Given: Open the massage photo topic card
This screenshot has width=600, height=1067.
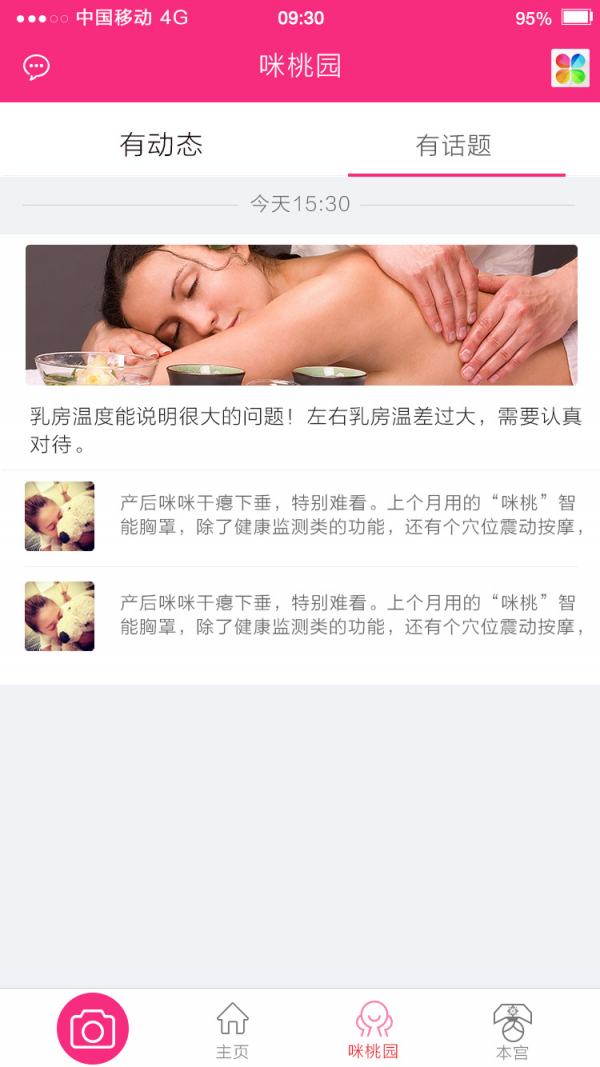Looking at the screenshot, I should (x=301, y=315).
